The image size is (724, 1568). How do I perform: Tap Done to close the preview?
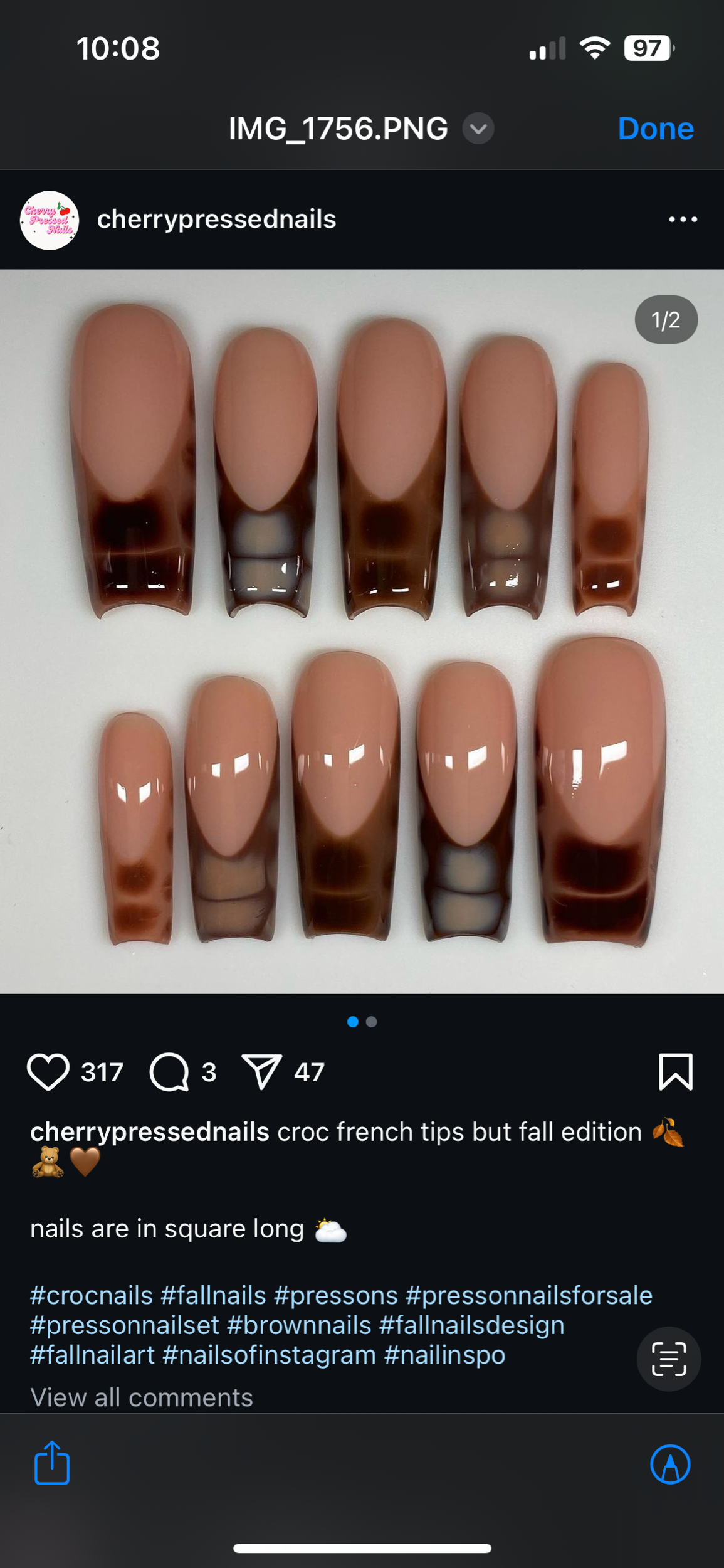point(656,129)
